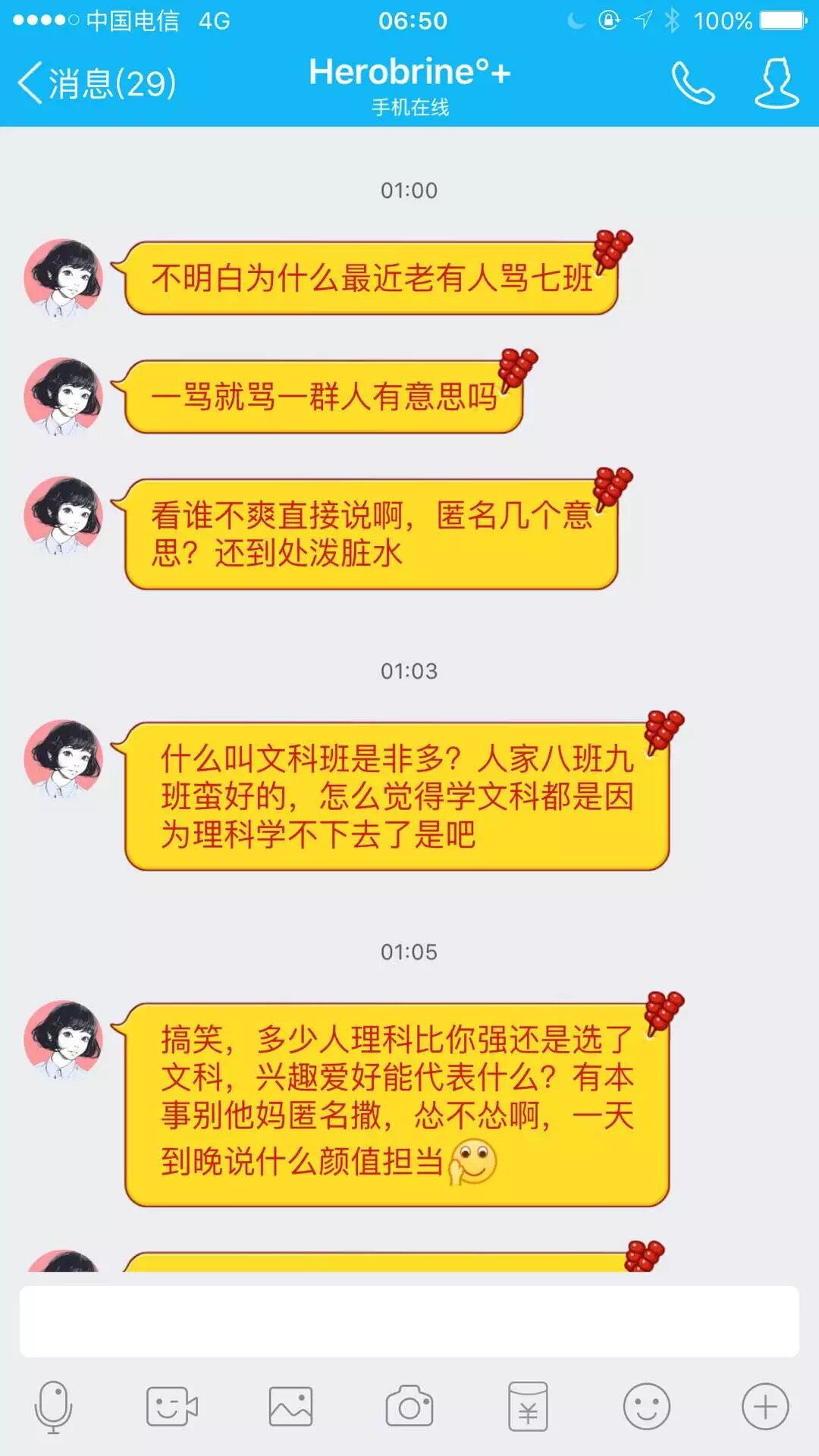Screen dimensions: 819x1456
Task: Tap the avatar beside 不明白为什么最近老有人骂七班
Action: tap(64, 278)
